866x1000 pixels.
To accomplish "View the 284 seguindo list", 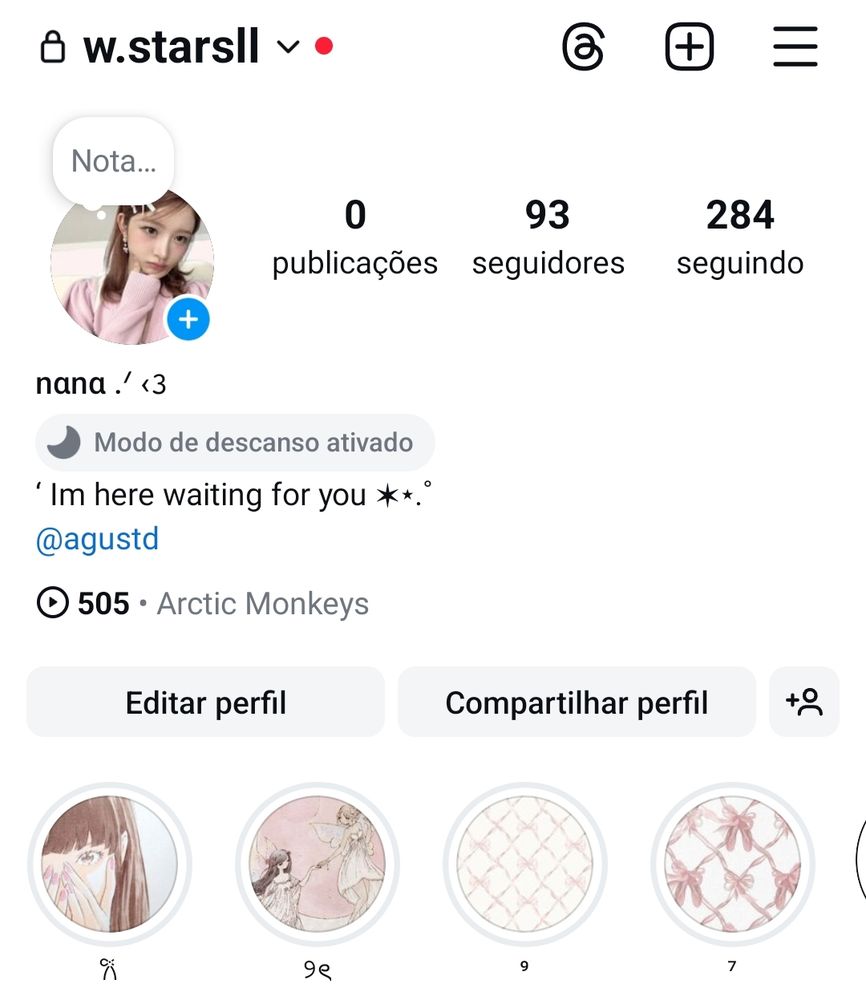I will 740,238.
